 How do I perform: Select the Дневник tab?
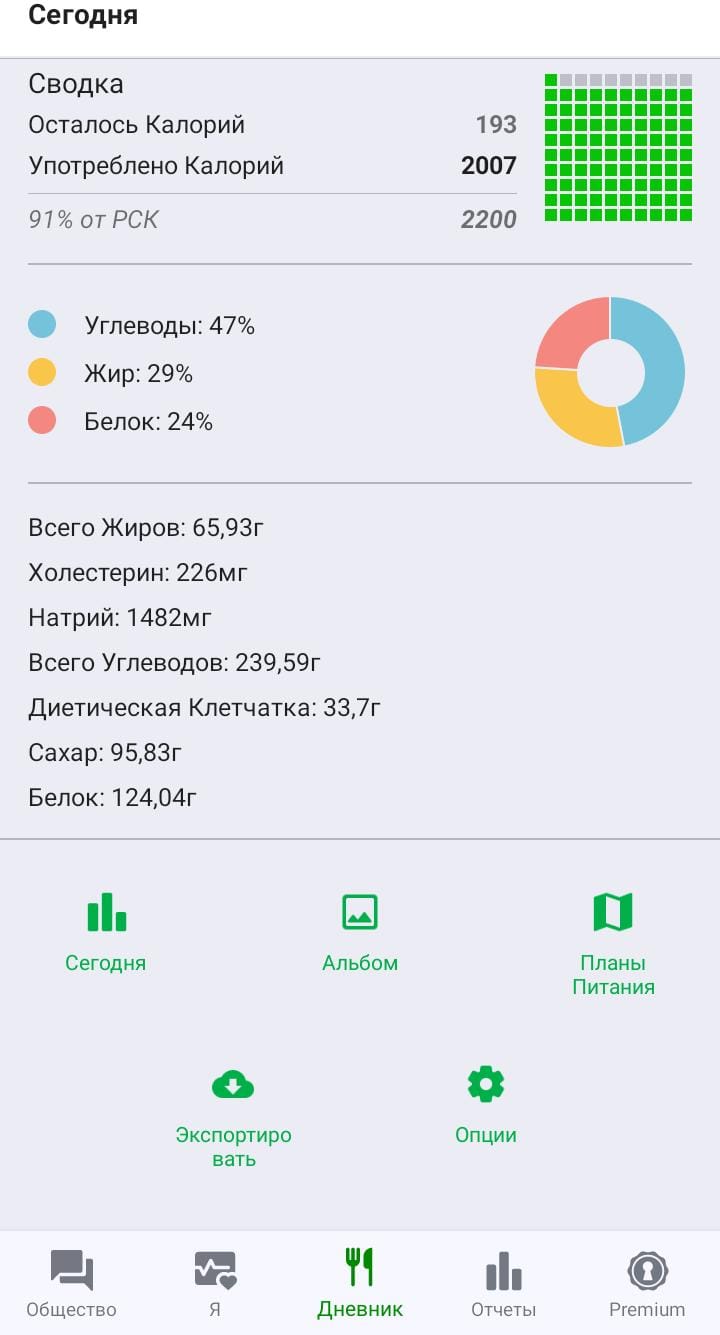point(360,1283)
